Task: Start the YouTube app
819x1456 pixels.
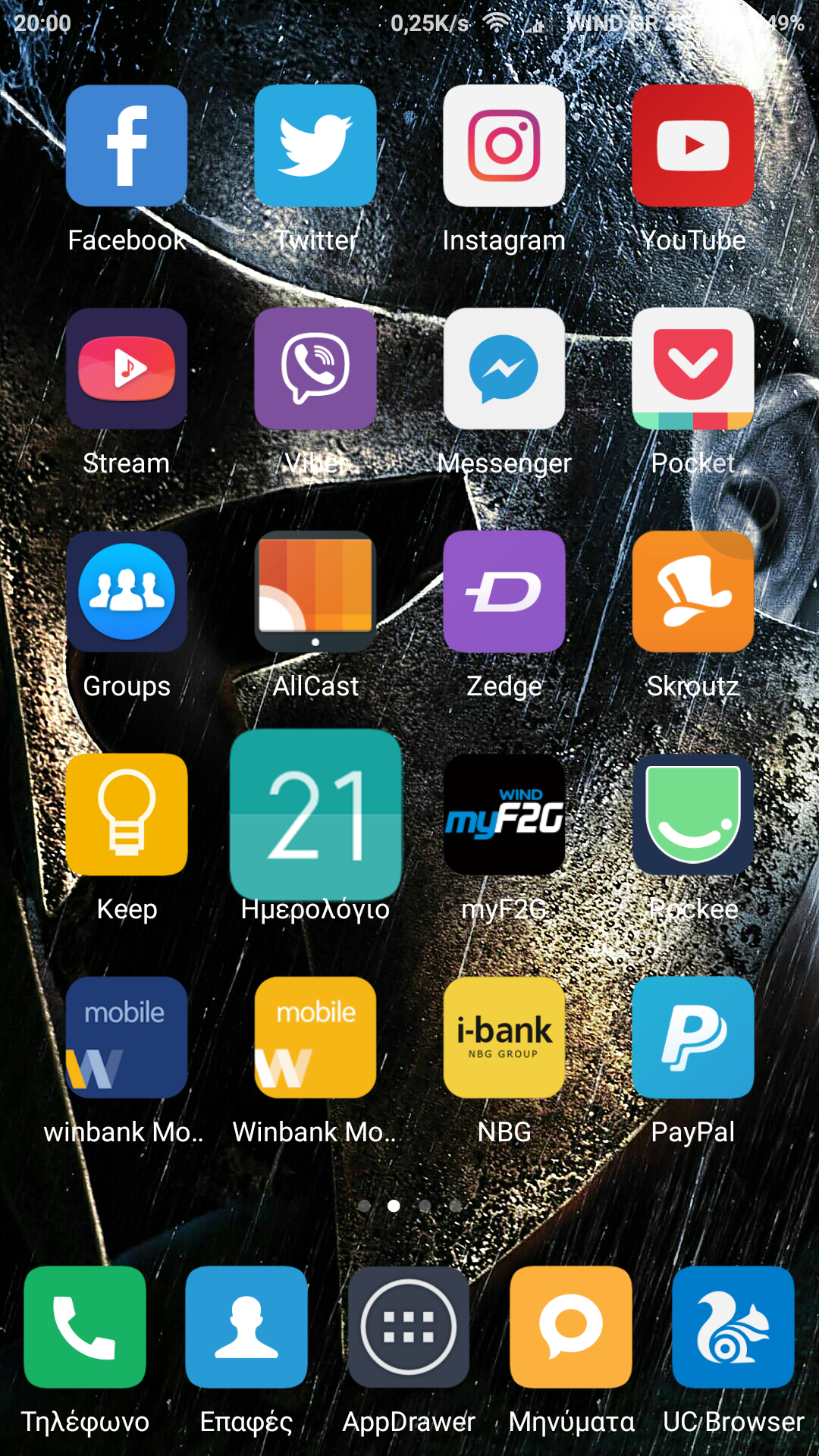Action: coord(693,146)
